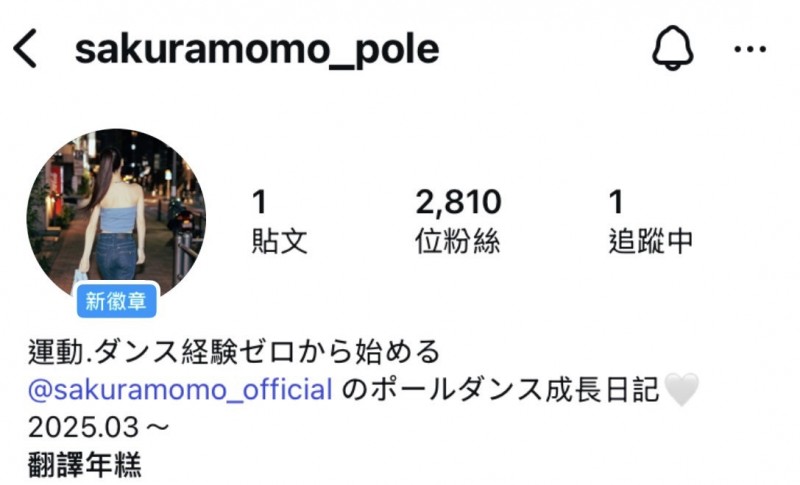Open the profile picture
The width and height of the screenshot is (800, 485).
pos(116,214)
